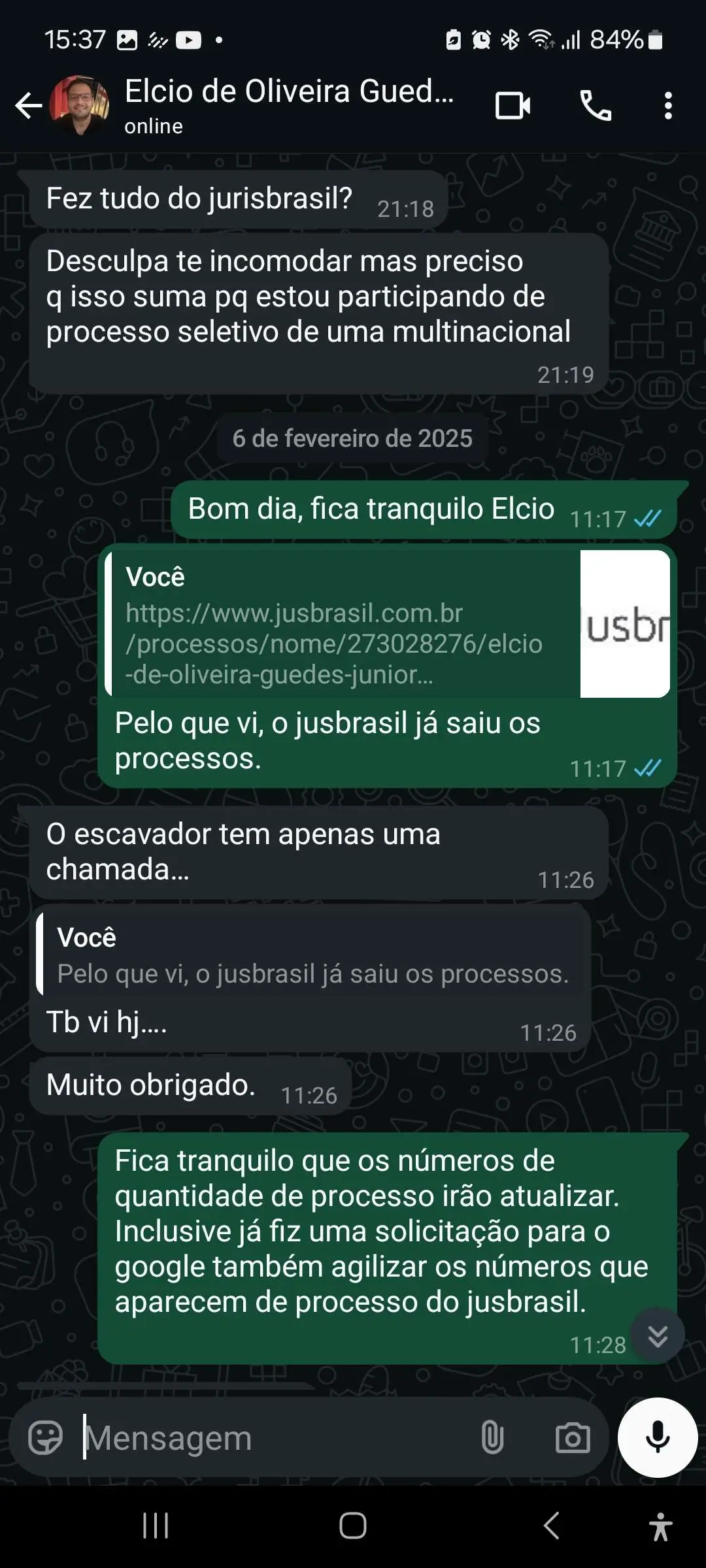Open Elcio de Oliveira's contact info
Screen dimensions: 706x1568
coord(289,105)
